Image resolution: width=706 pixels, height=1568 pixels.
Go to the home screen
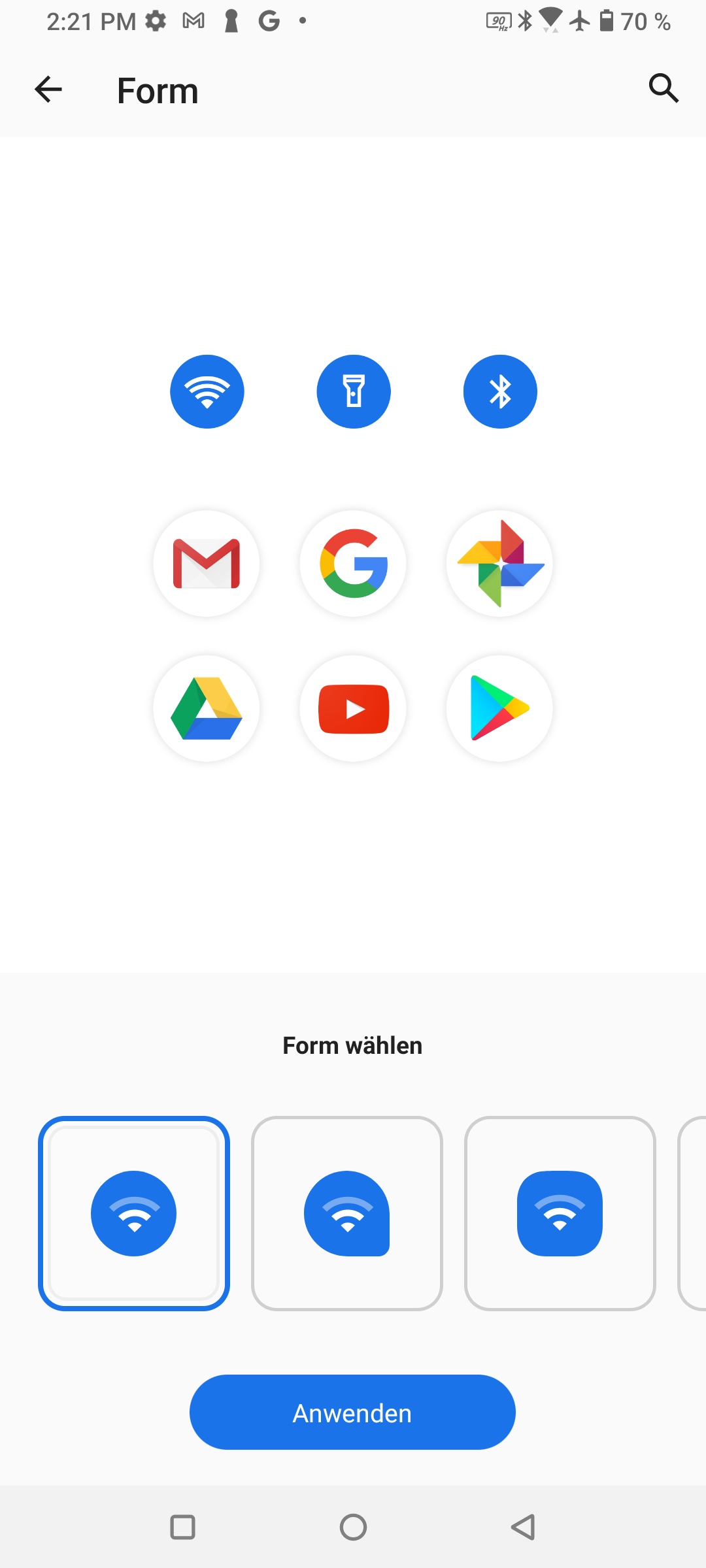(x=353, y=1527)
